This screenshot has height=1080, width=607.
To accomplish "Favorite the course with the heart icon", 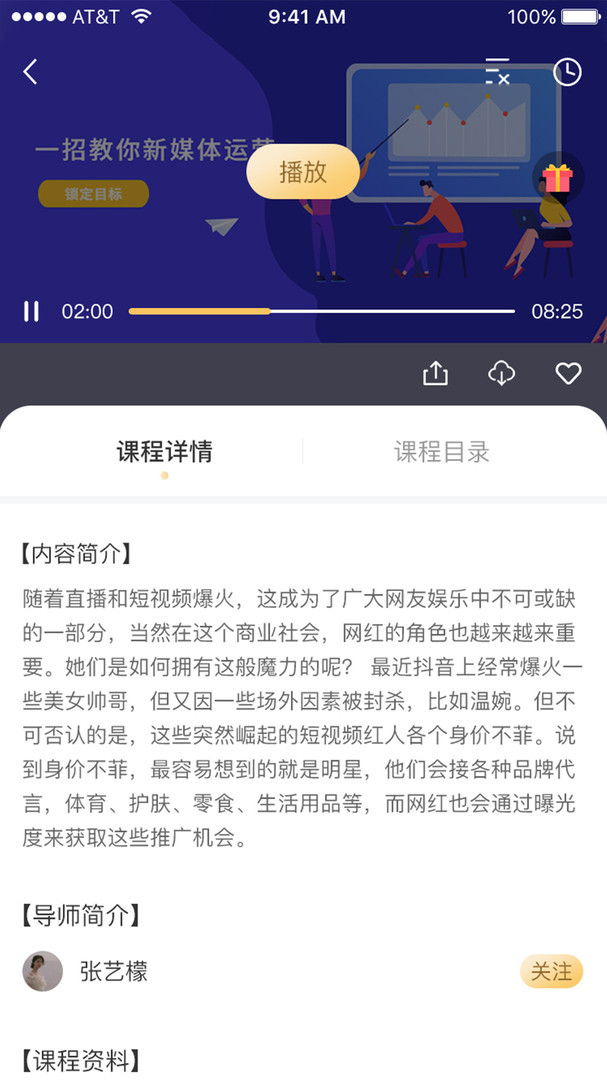I will pyautogui.click(x=568, y=373).
